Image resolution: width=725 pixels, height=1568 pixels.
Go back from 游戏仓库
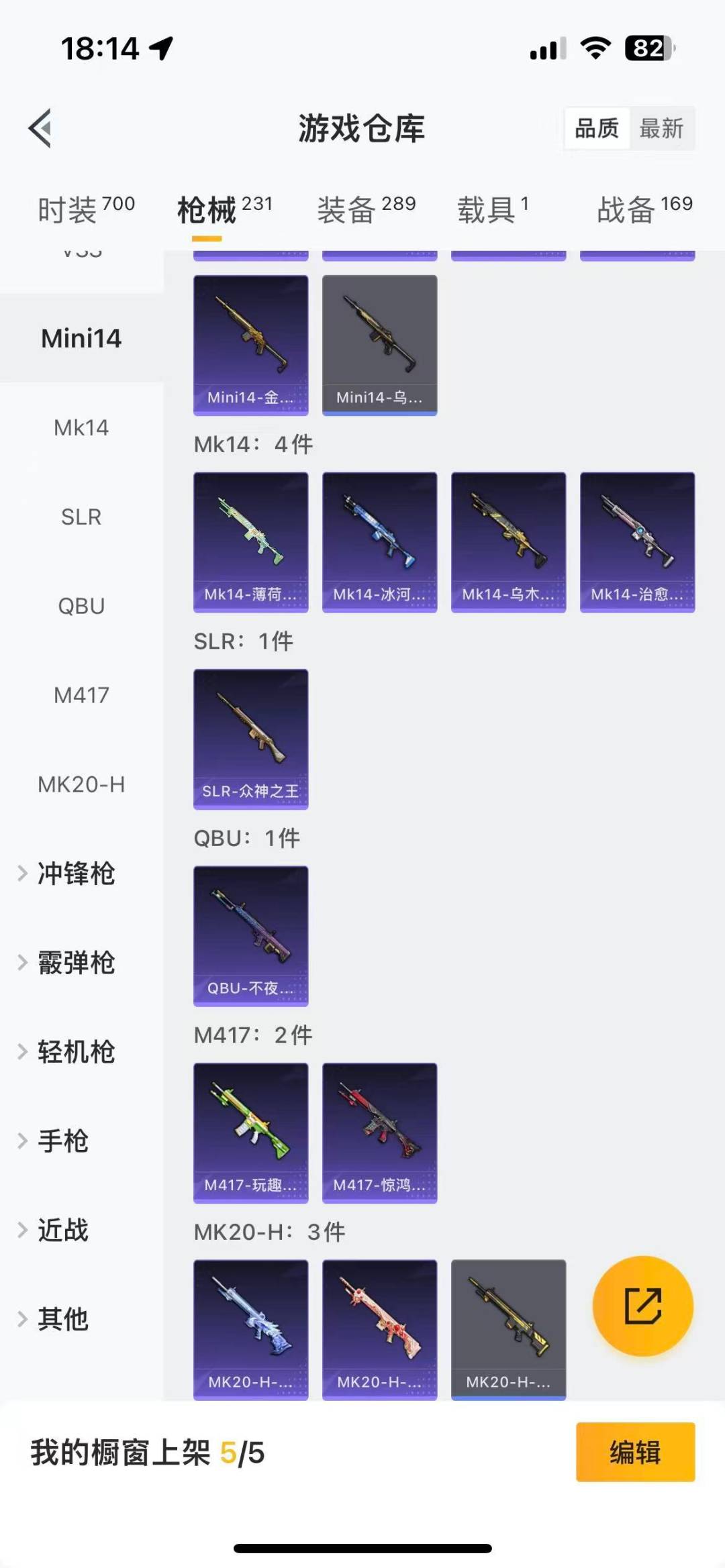[x=40, y=128]
